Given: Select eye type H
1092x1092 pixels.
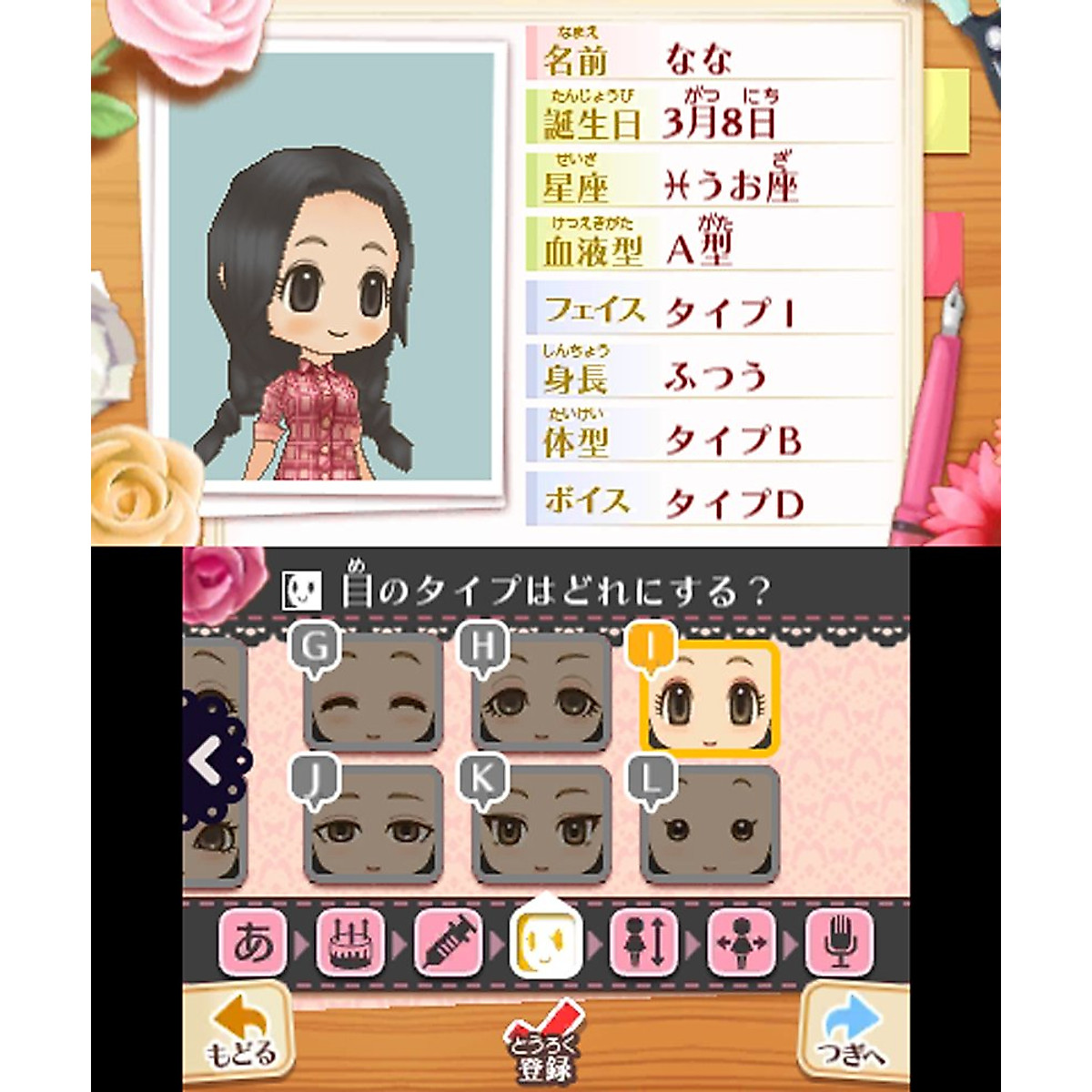Looking at the screenshot, I should [x=541, y=693].
